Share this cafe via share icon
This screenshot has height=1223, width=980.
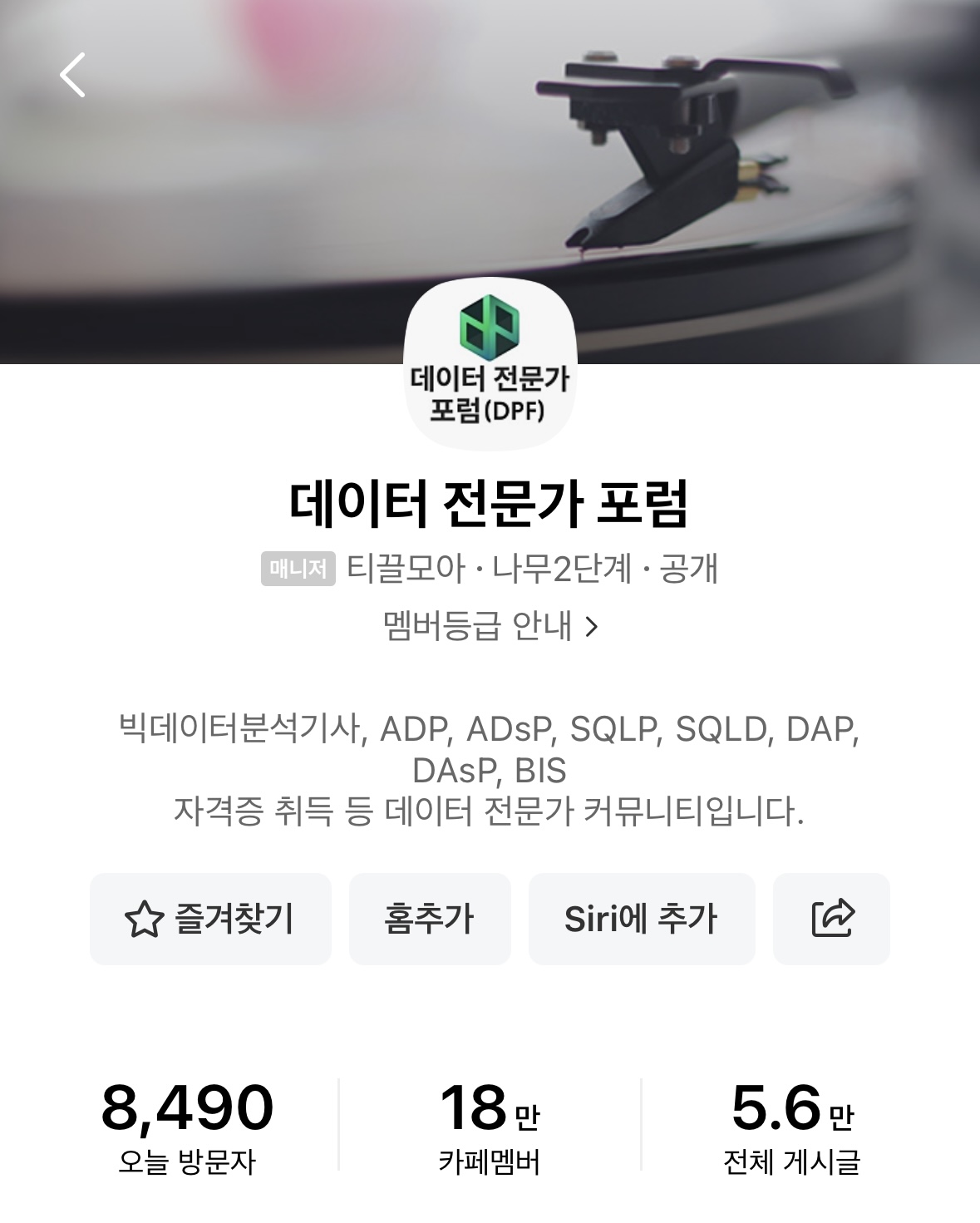click(831, 919)
